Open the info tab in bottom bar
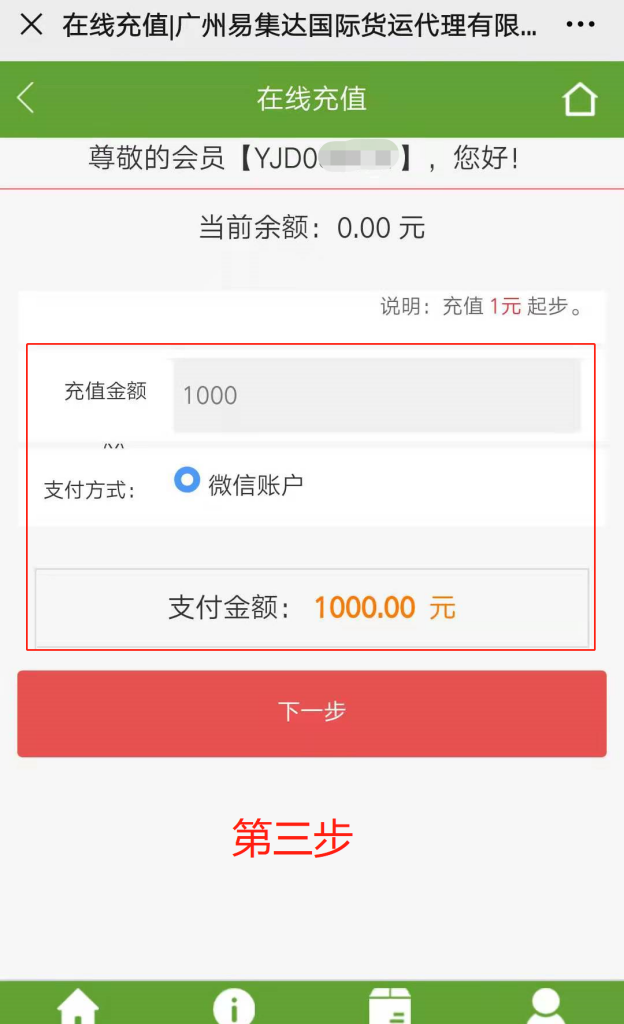This screenshot has width=624, height=1024. tap(234, 1006)
